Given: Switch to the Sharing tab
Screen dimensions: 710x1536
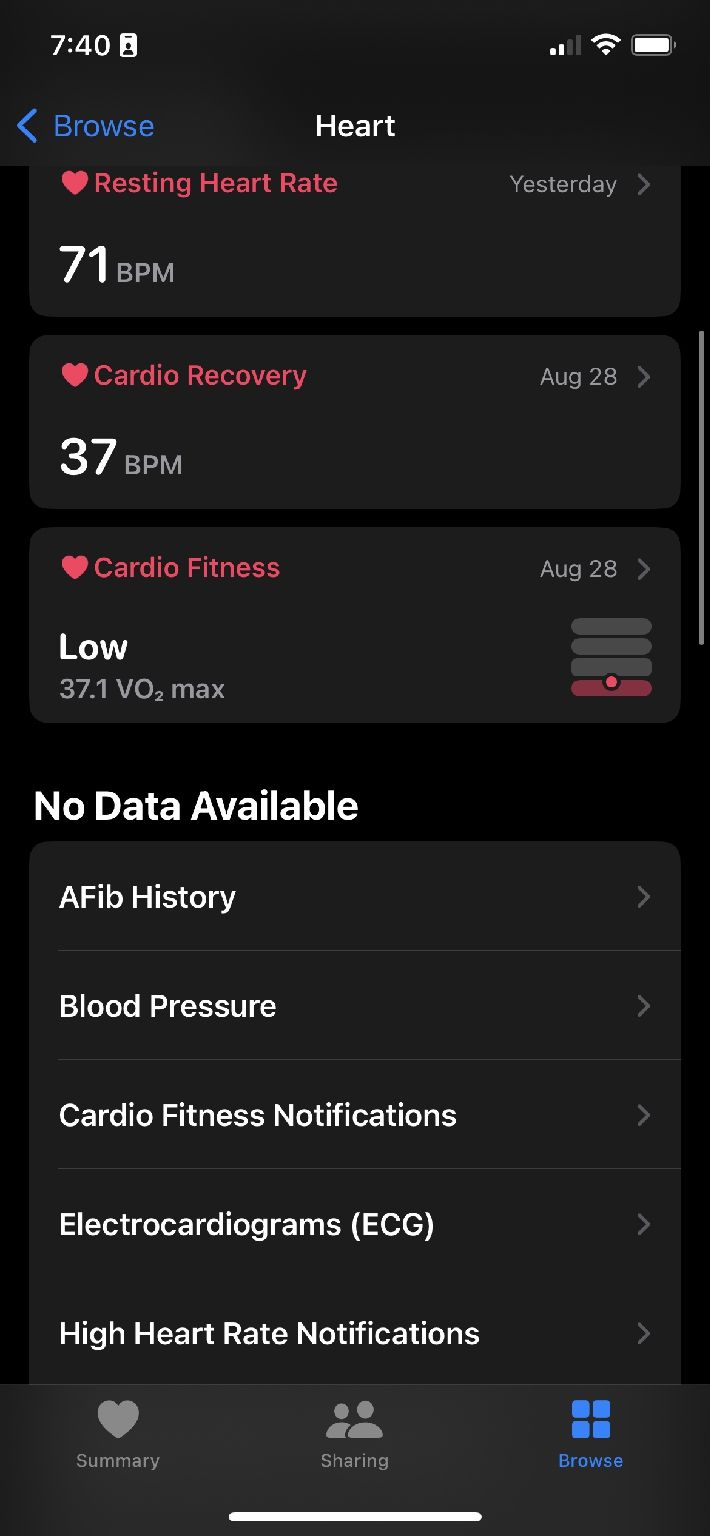Looking at the screenshot, I should tap(355, 1434).
